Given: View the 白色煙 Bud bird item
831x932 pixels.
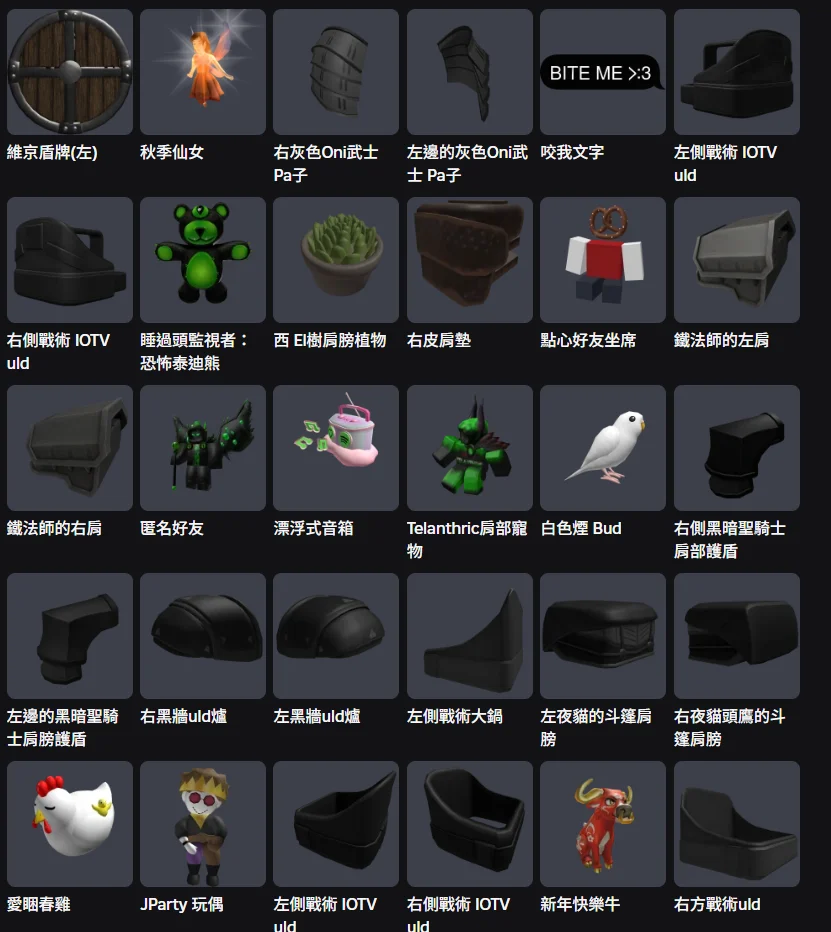Looking at the screenshot, I should tap(602, 448).
